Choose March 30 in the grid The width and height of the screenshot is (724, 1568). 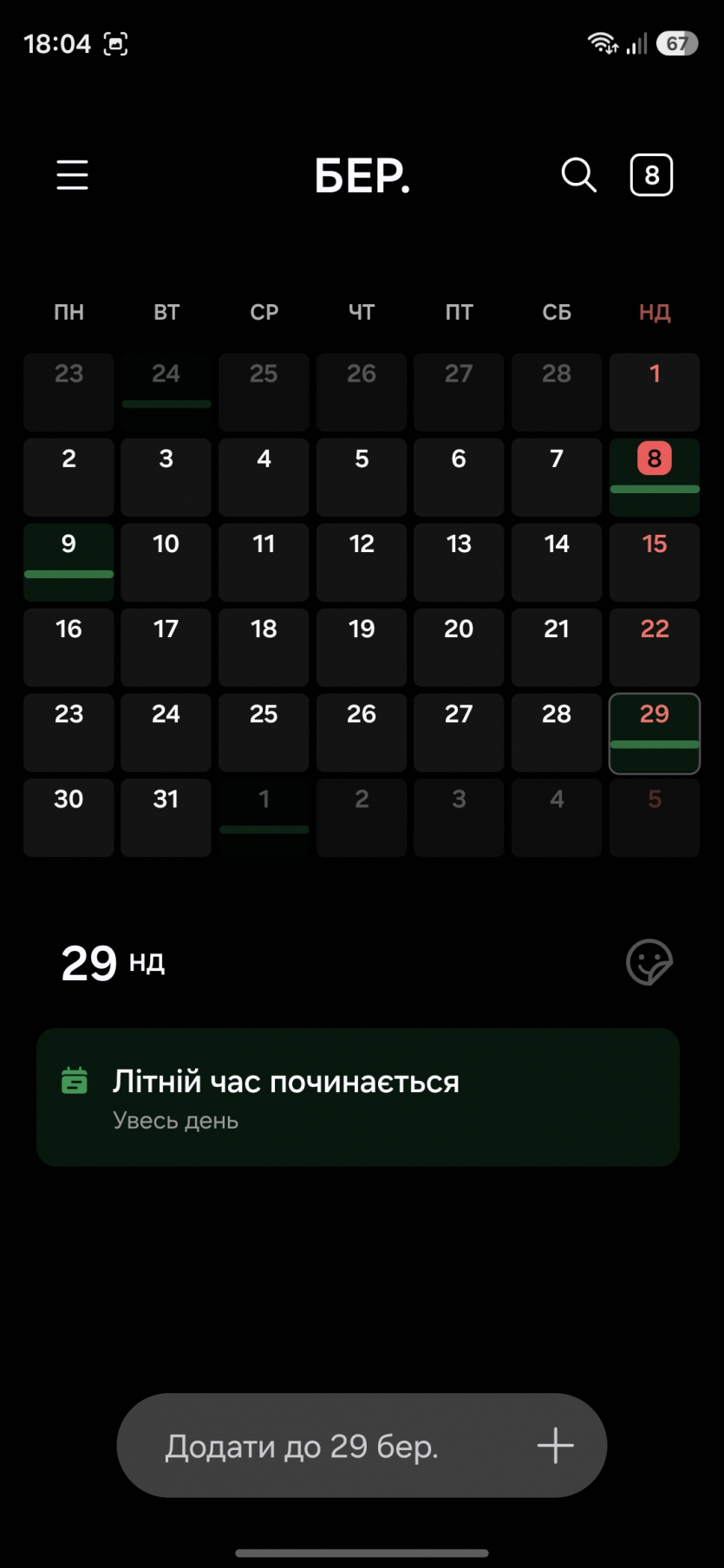pyautogui.click(x=68, y=817)
